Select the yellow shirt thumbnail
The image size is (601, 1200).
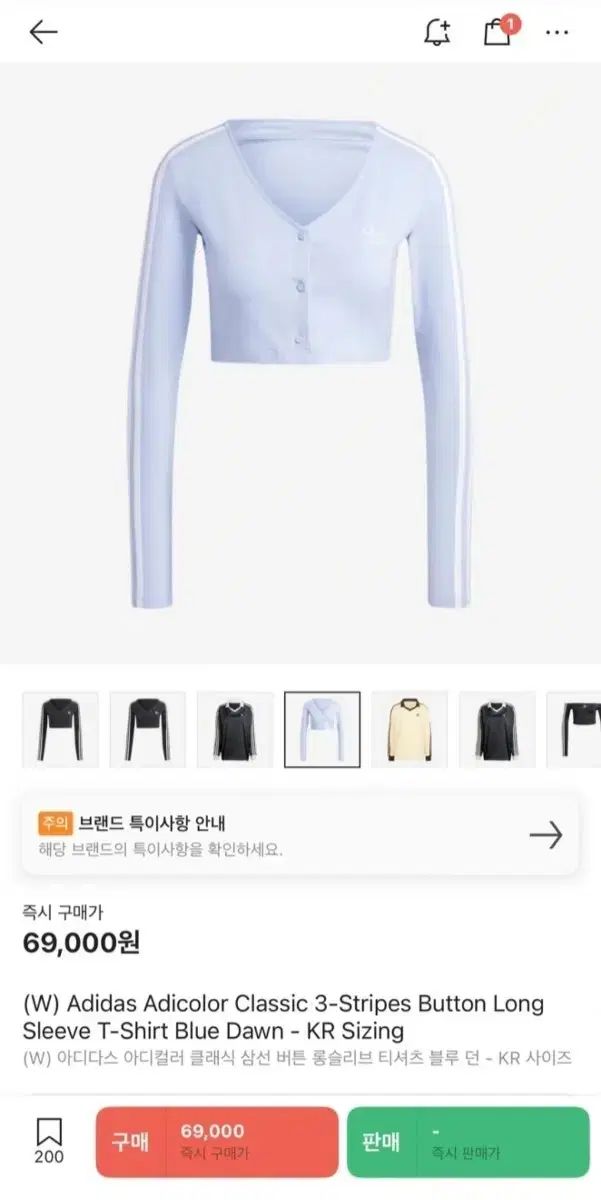(410, 729)
